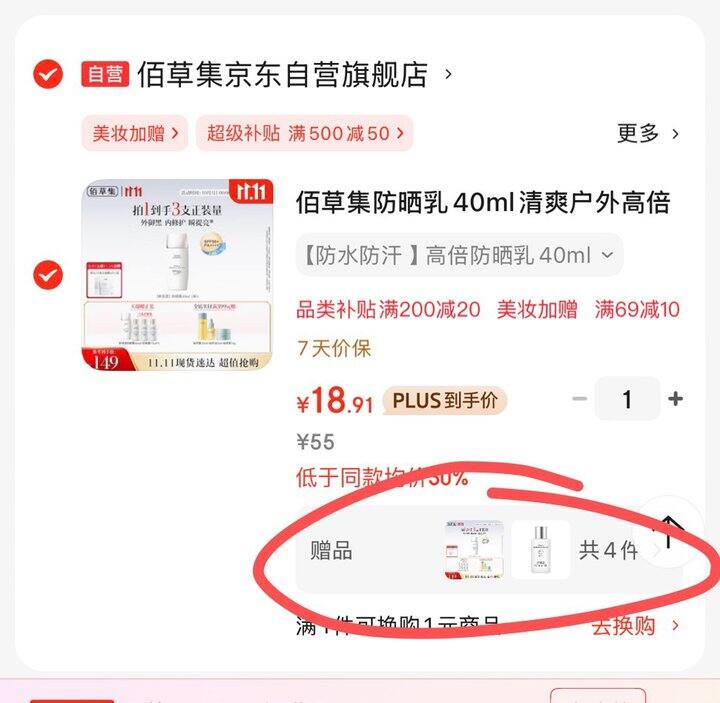Image resolution: width=720 pixels, height=703 pixels.
Task: Edit the quantity field showing 1
Action: 627,399
